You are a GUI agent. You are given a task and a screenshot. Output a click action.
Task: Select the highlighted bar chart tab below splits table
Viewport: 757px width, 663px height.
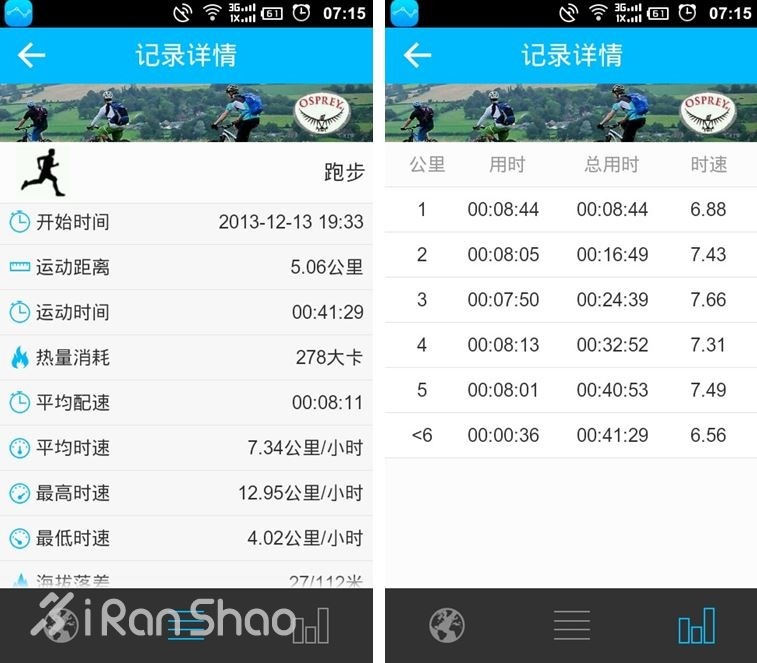point(696,626)
